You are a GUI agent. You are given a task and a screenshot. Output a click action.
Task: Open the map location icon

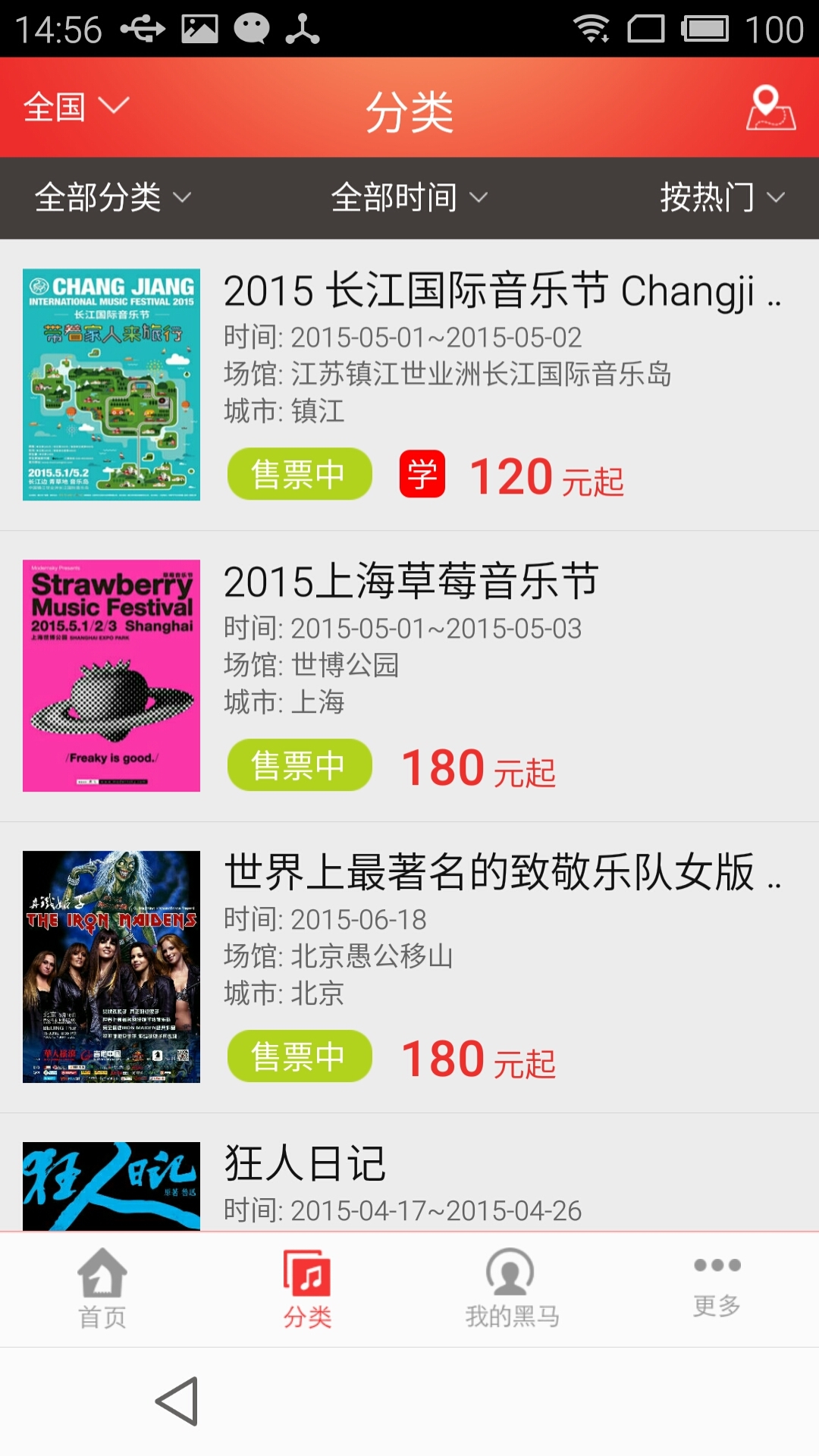770,108
